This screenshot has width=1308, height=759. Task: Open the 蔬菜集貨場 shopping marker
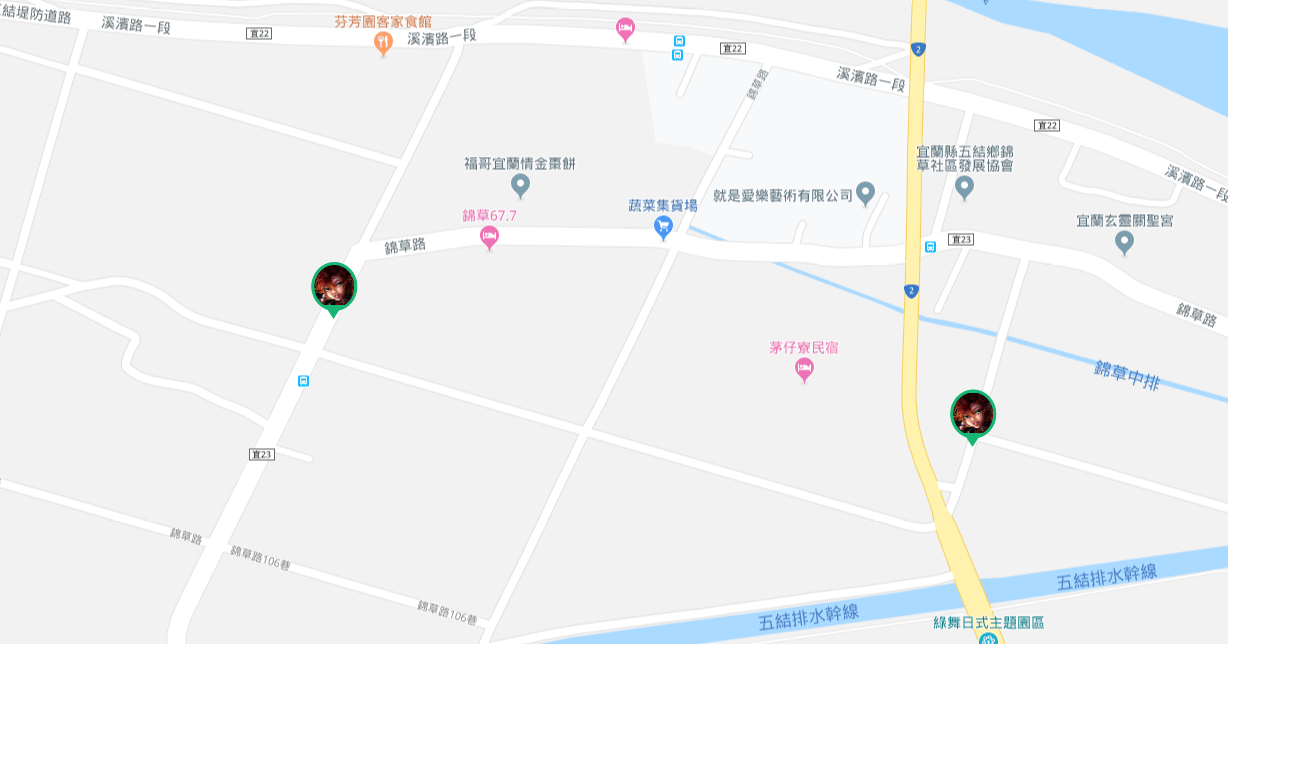coord(663,228)
